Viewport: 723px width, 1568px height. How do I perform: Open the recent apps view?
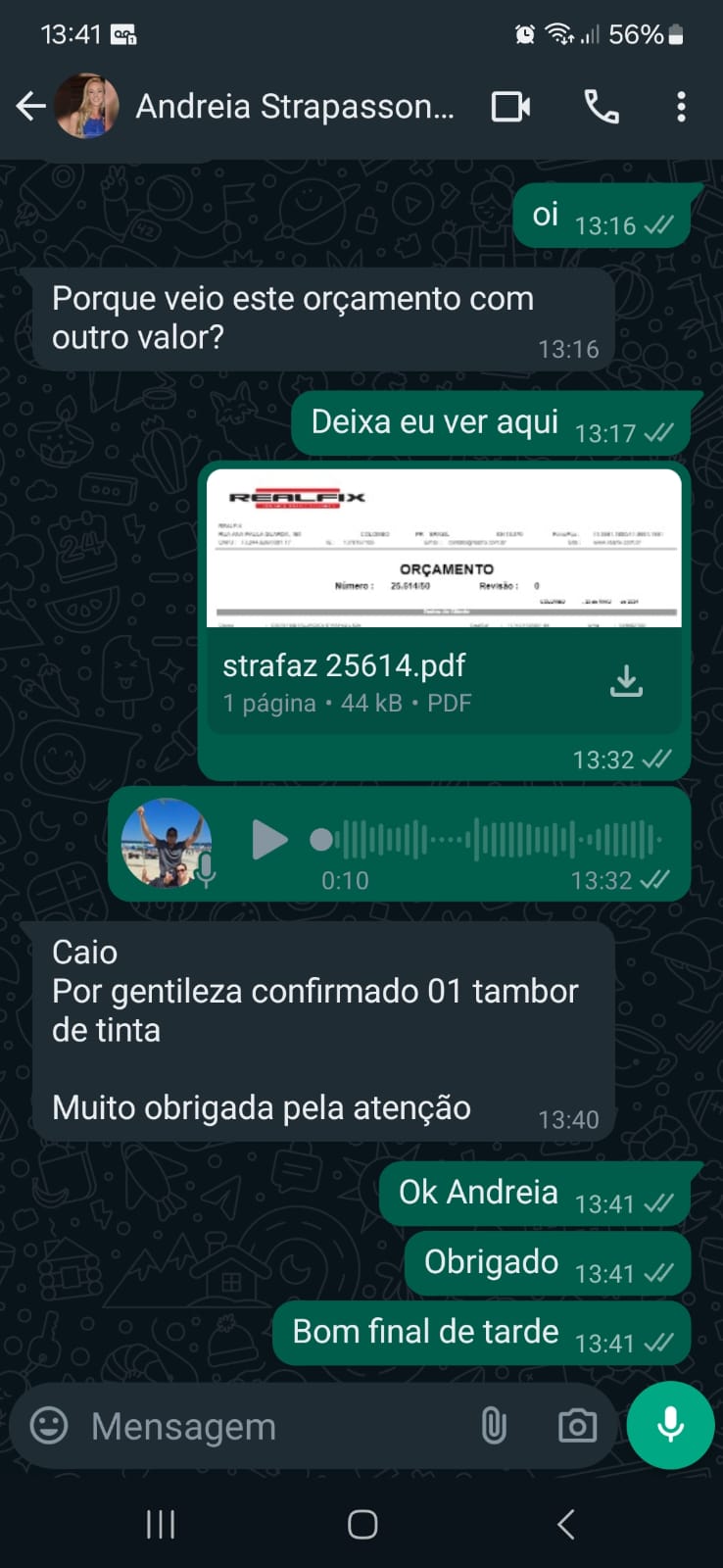(x=160, y=1524)
